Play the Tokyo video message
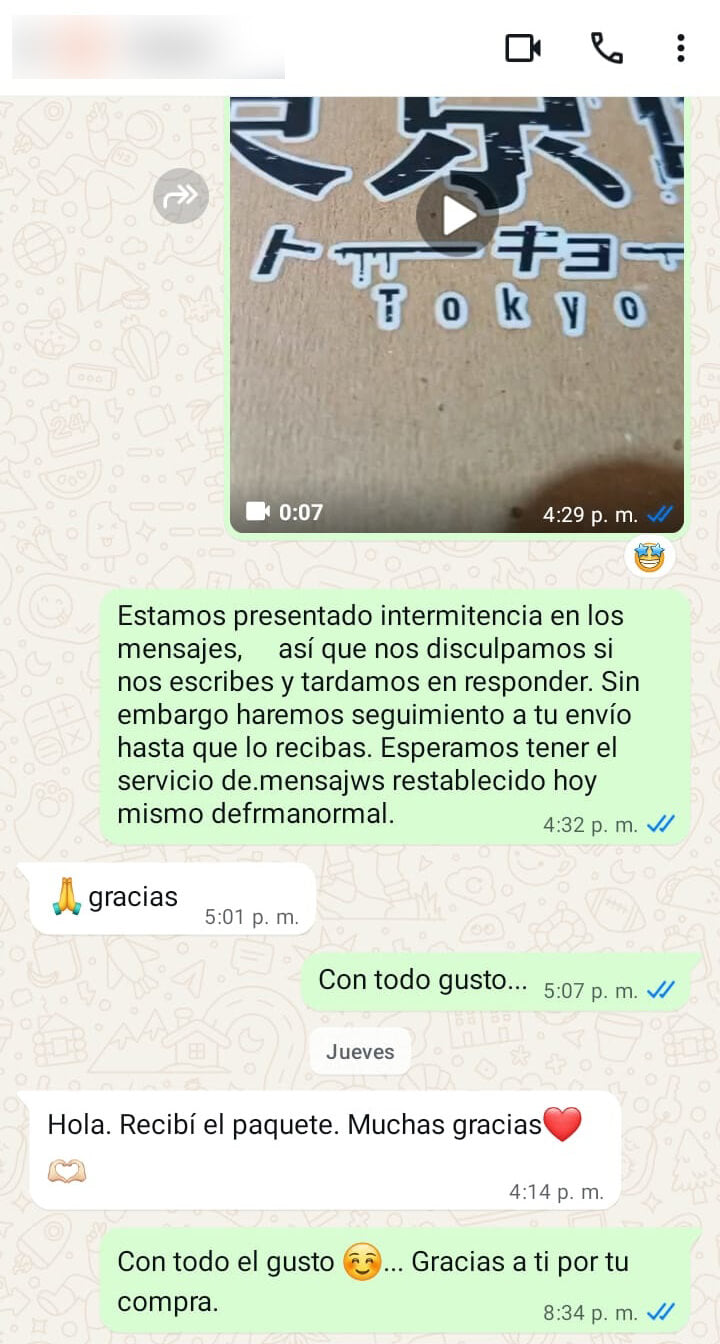 pos(457,215)
